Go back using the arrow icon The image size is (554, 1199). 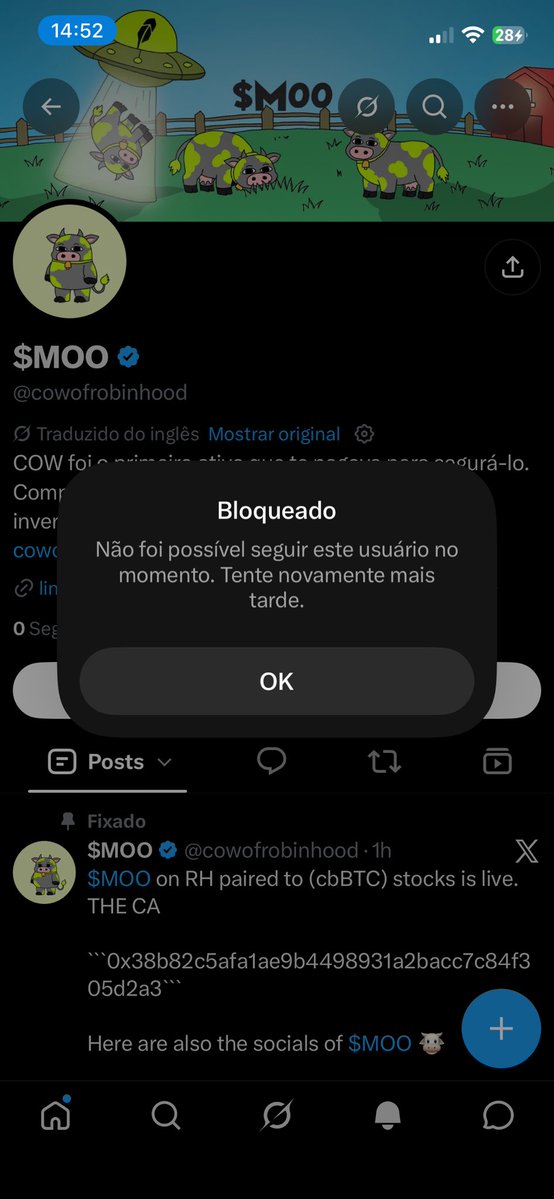(51, 106)
